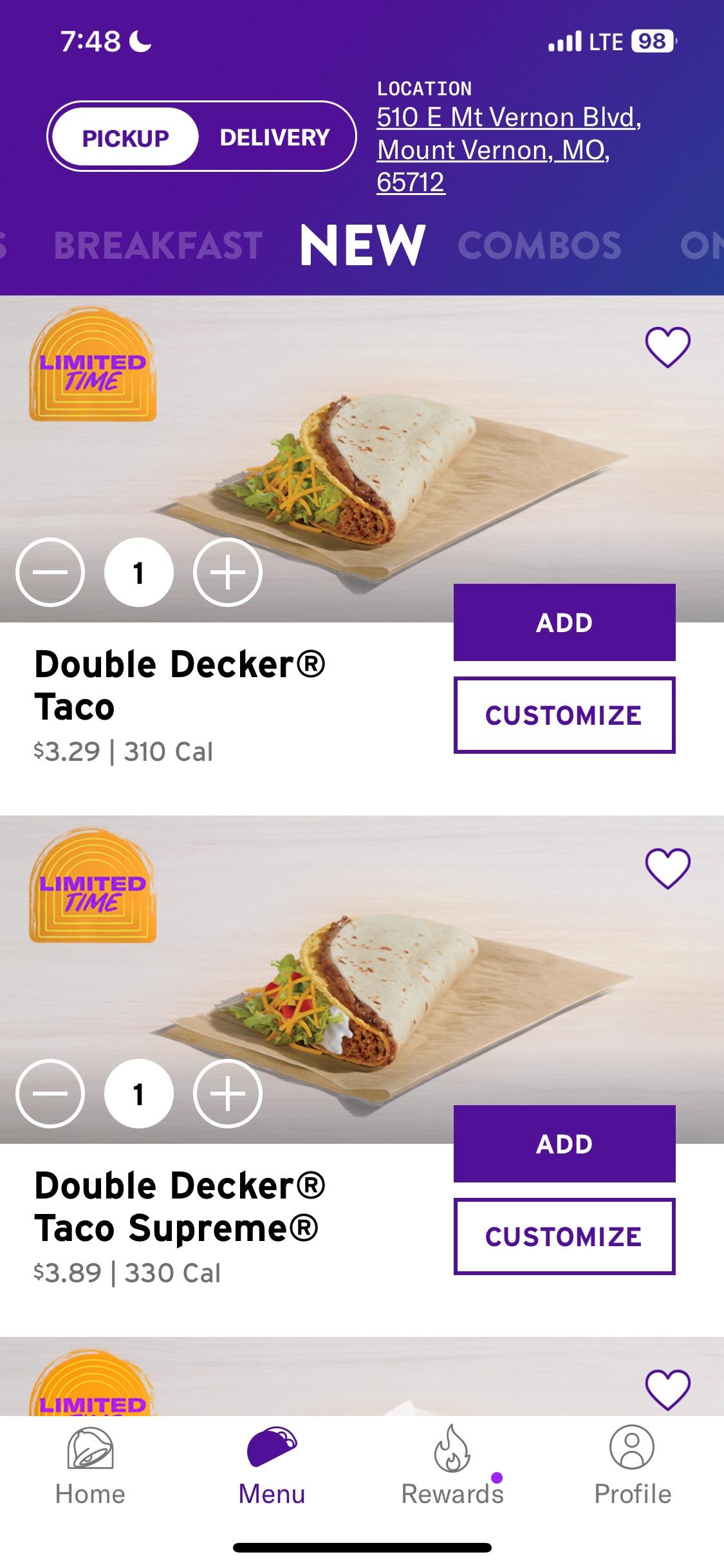Select the Pickup option
724x1568 pixels.
(x=125, y=137)
